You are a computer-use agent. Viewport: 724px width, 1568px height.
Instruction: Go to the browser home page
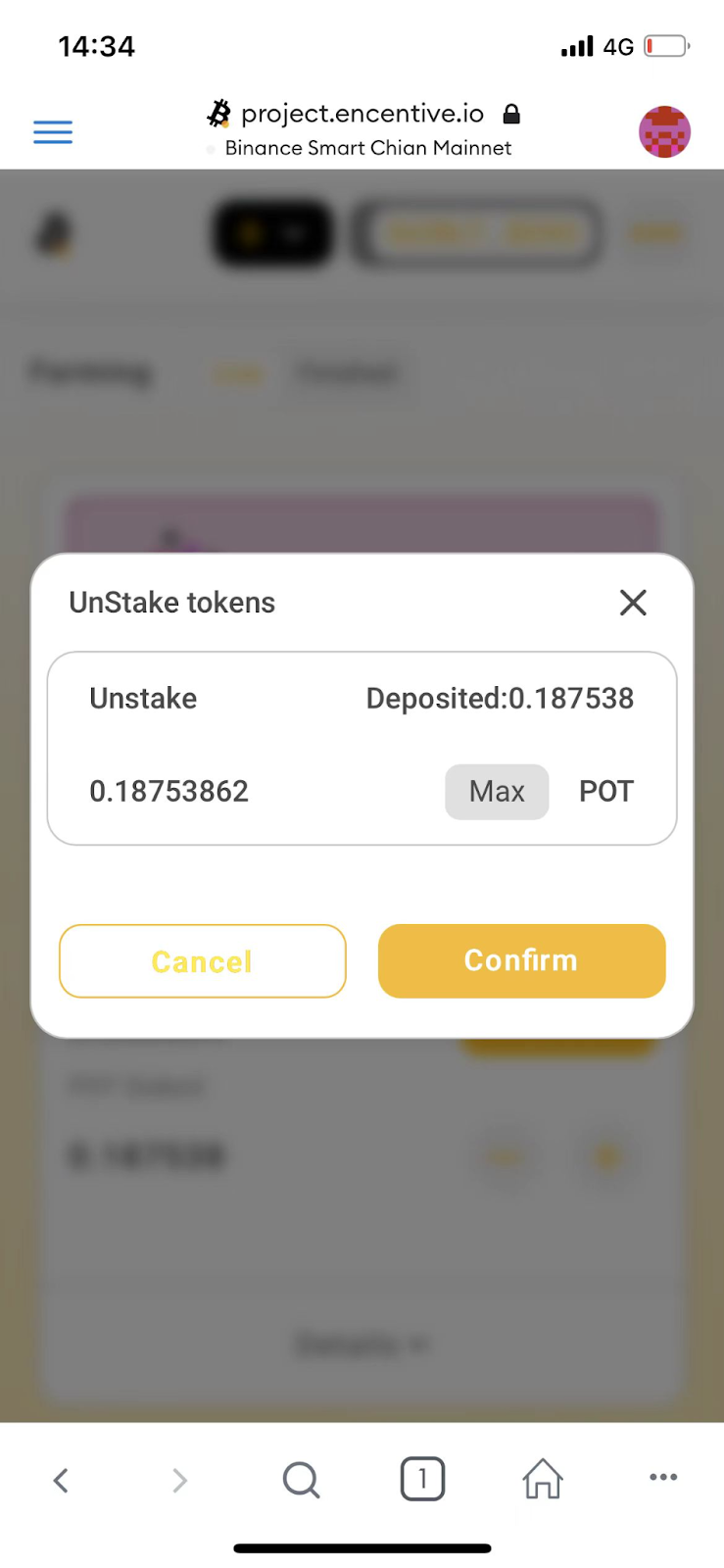coord(543,1479)
